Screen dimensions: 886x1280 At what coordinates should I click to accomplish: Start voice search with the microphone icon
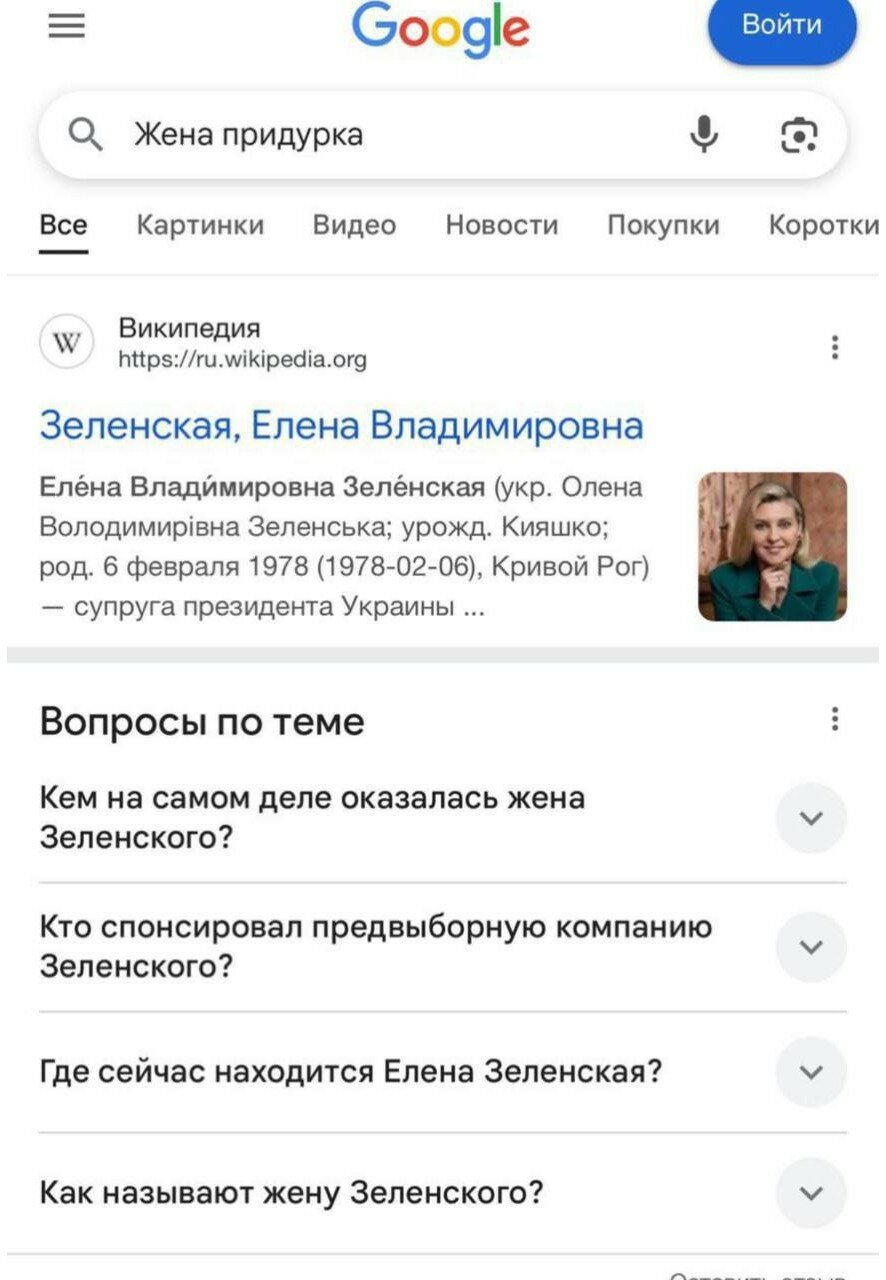pos(705,134)
